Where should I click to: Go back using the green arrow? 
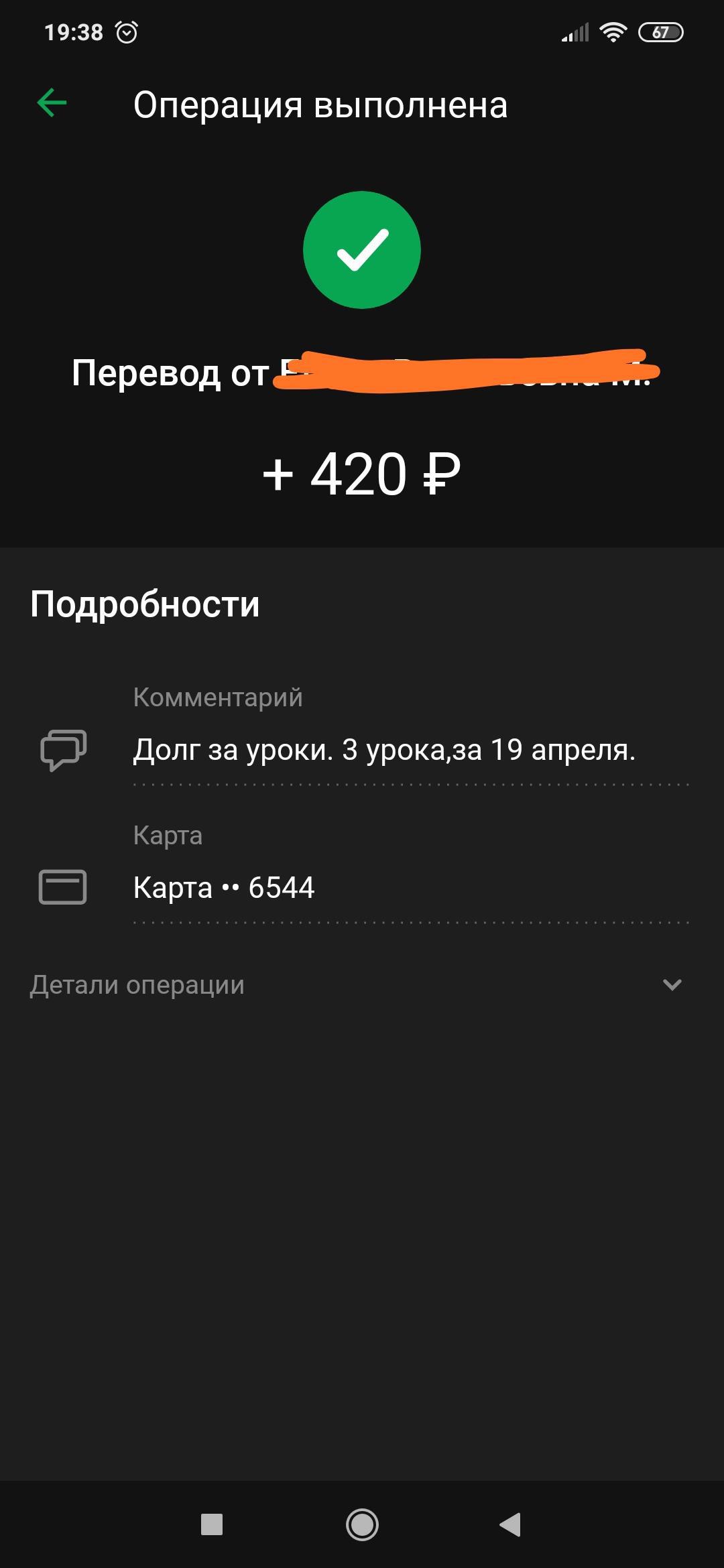click(x=52, y=103)
